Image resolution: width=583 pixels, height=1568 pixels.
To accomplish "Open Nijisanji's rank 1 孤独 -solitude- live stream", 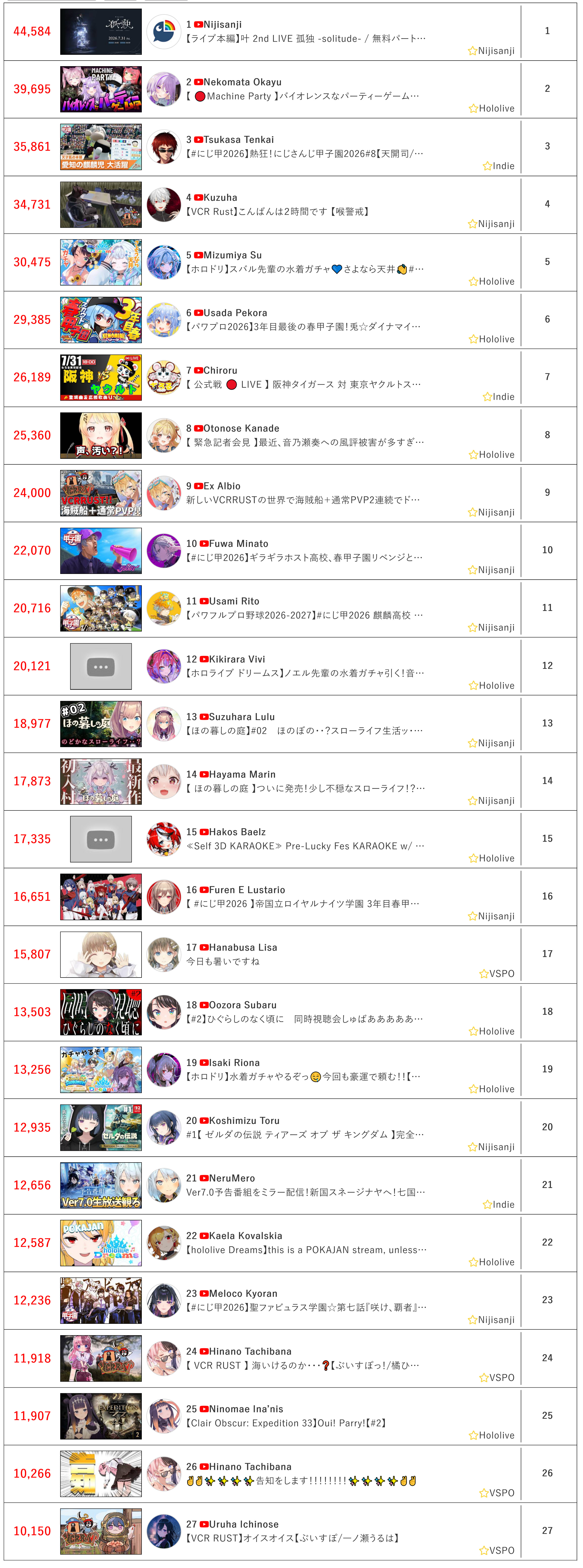I will point(305,38).
